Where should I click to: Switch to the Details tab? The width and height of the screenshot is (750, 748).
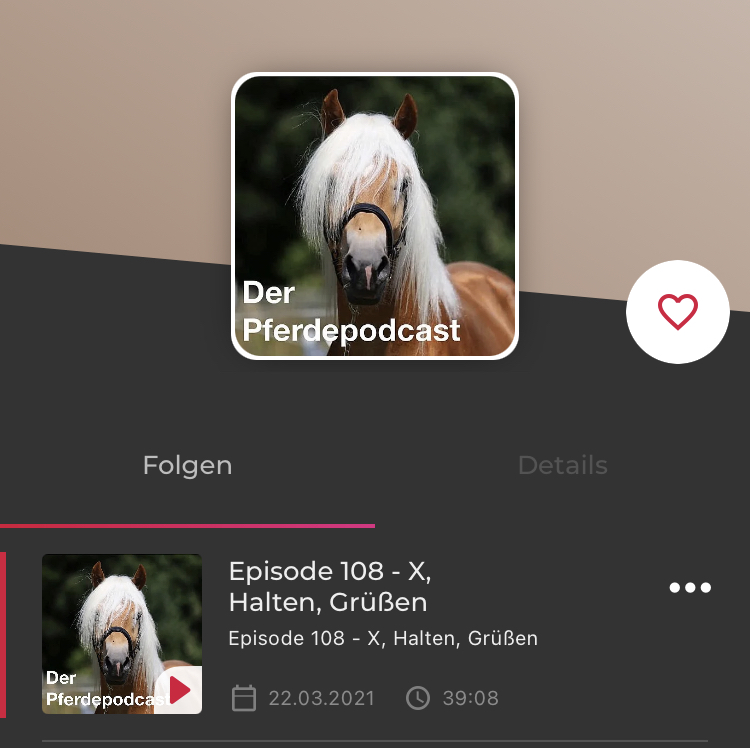coord(562,465)
